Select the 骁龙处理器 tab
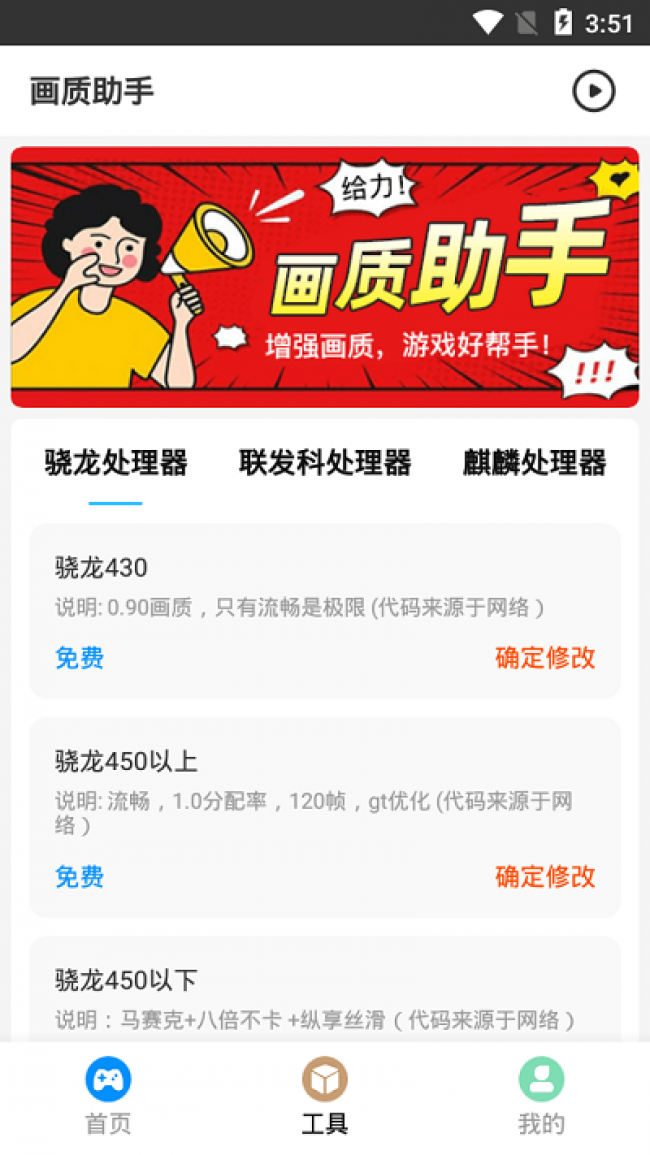Viewport: 650px width, 1155px height. coord(116,463)
